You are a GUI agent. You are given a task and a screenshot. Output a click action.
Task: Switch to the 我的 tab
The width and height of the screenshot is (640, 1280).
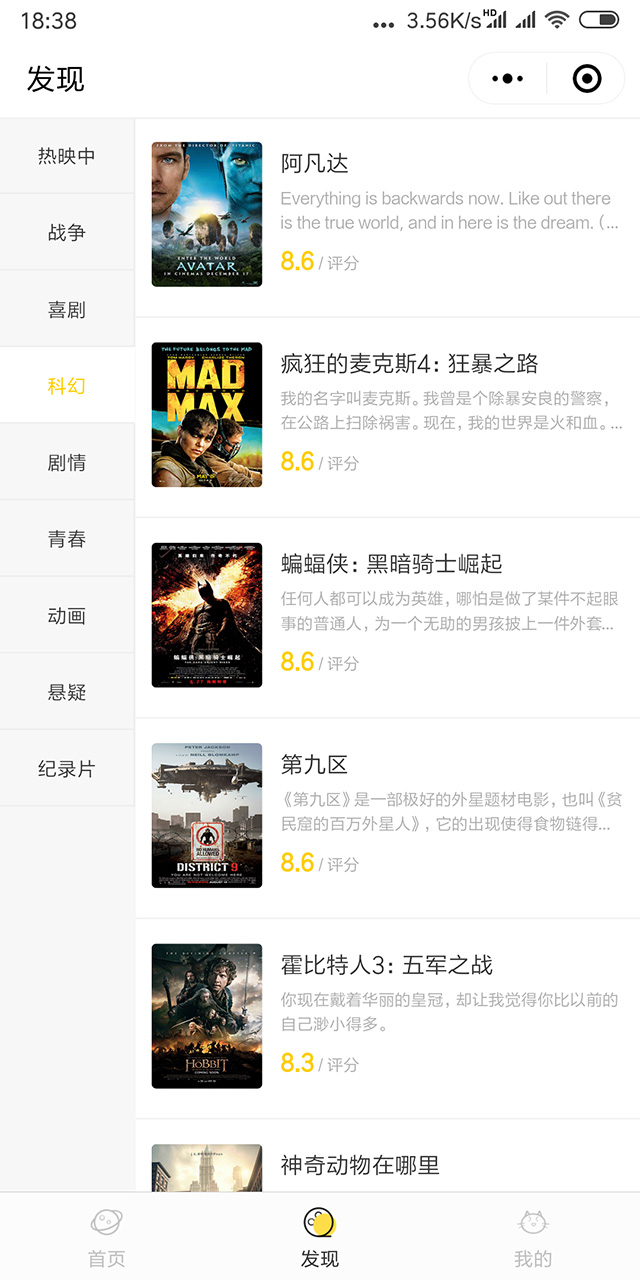[533, 1237]
